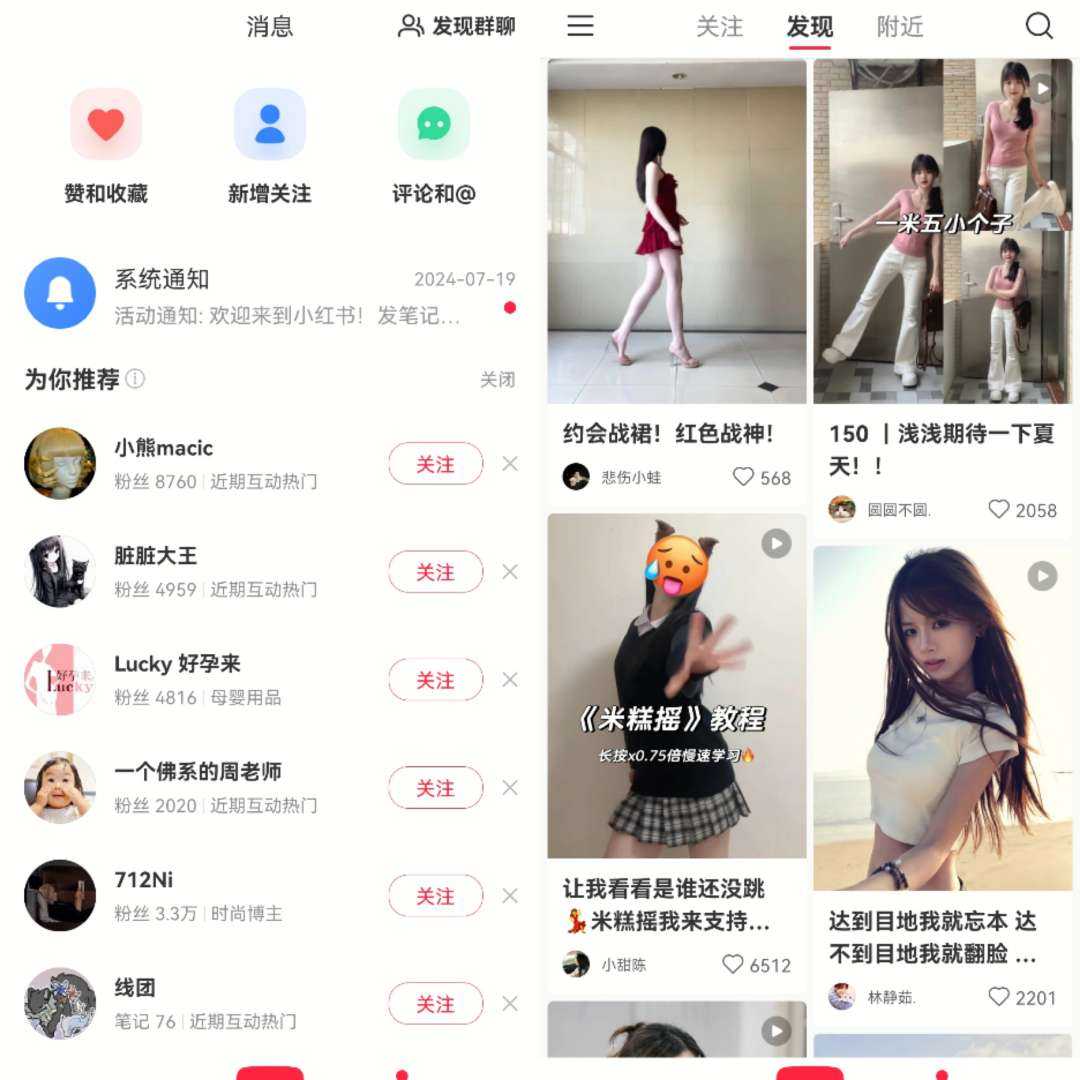Like the post by 圆圆不圆.
Screen dimensions: 1080x1080
coord(999,510)
